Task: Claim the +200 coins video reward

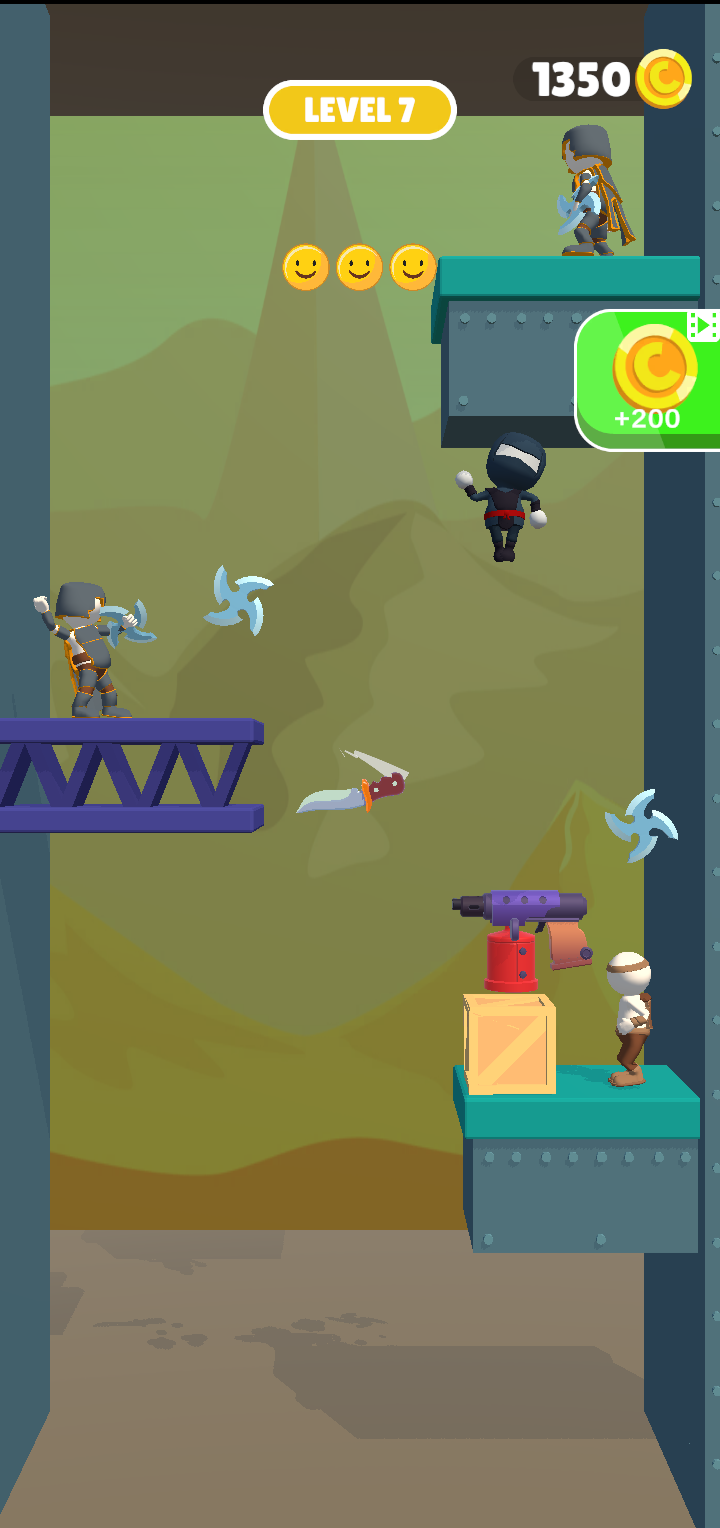Action: [x=649, y=381]
